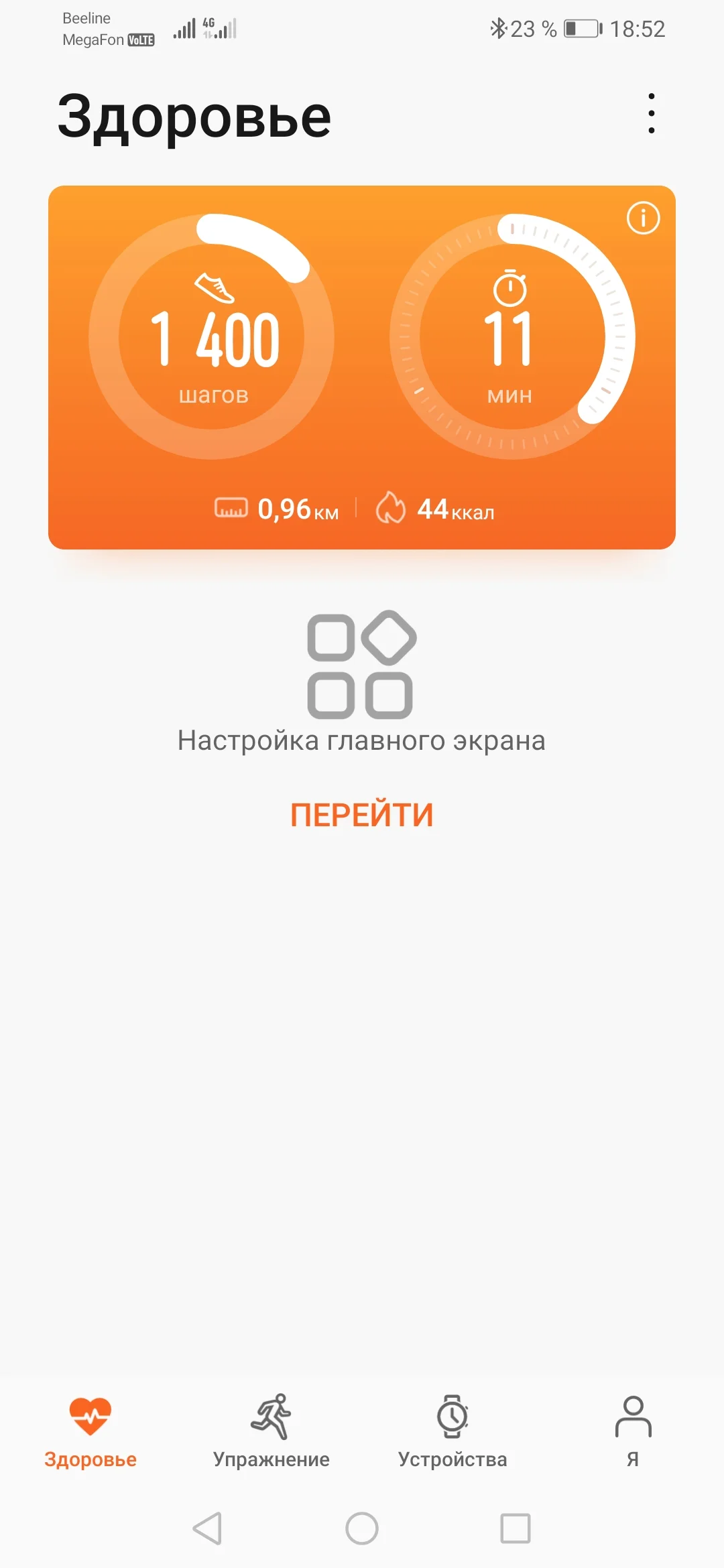The image size is (724, 1568).
Task: Open the 1 400 steps activity card
Action: [212, 337]
